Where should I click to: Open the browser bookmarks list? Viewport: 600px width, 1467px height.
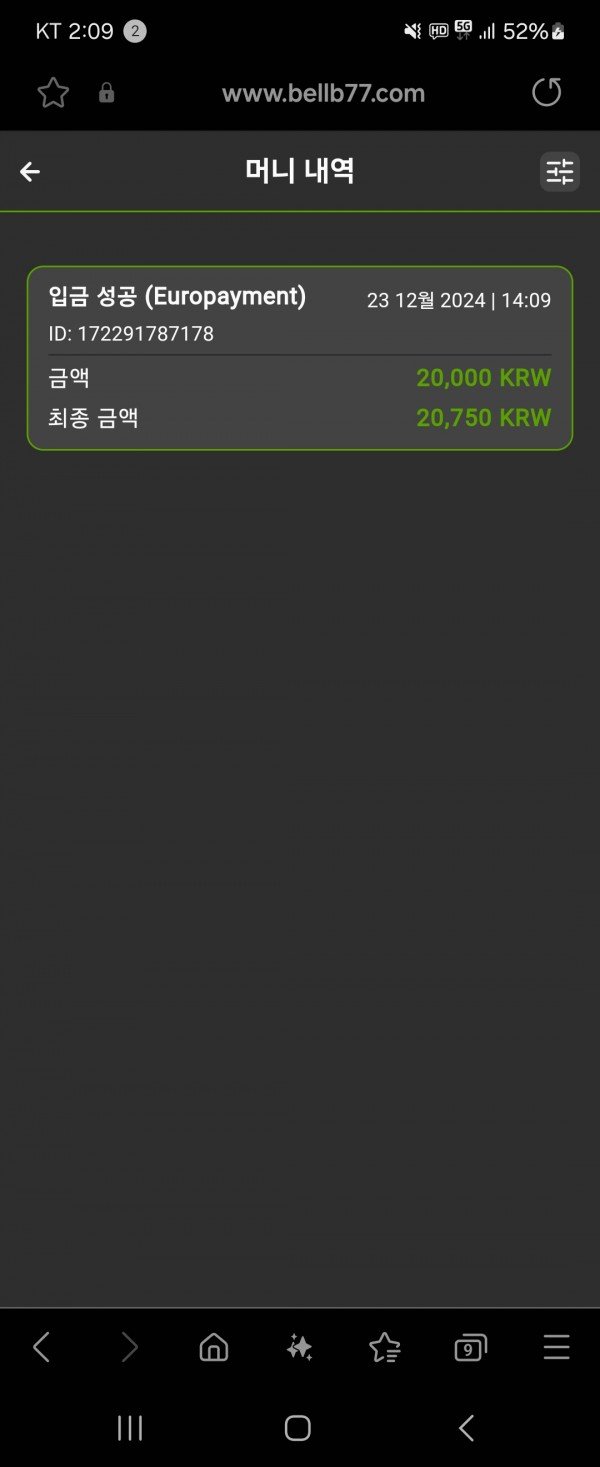(384, 1348)
